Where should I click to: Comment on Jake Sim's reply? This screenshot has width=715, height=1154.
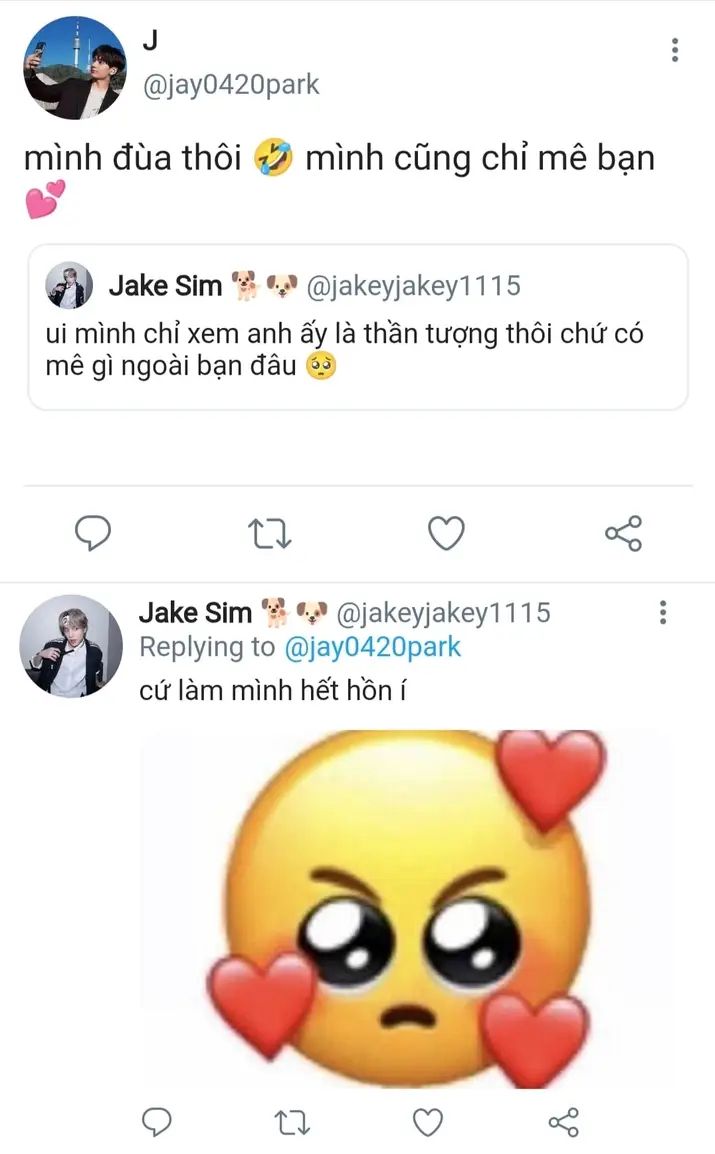point(156,1123)
